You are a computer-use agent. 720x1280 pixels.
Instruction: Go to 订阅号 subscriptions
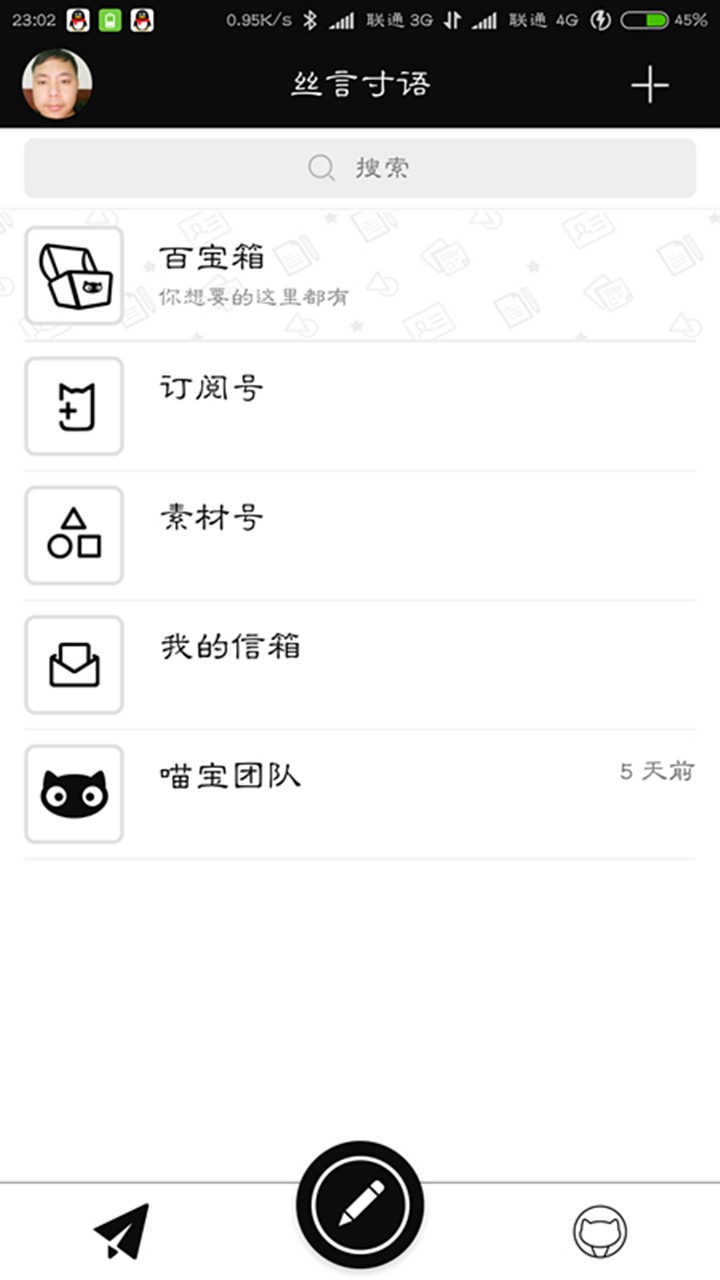(x=360, y=405)
